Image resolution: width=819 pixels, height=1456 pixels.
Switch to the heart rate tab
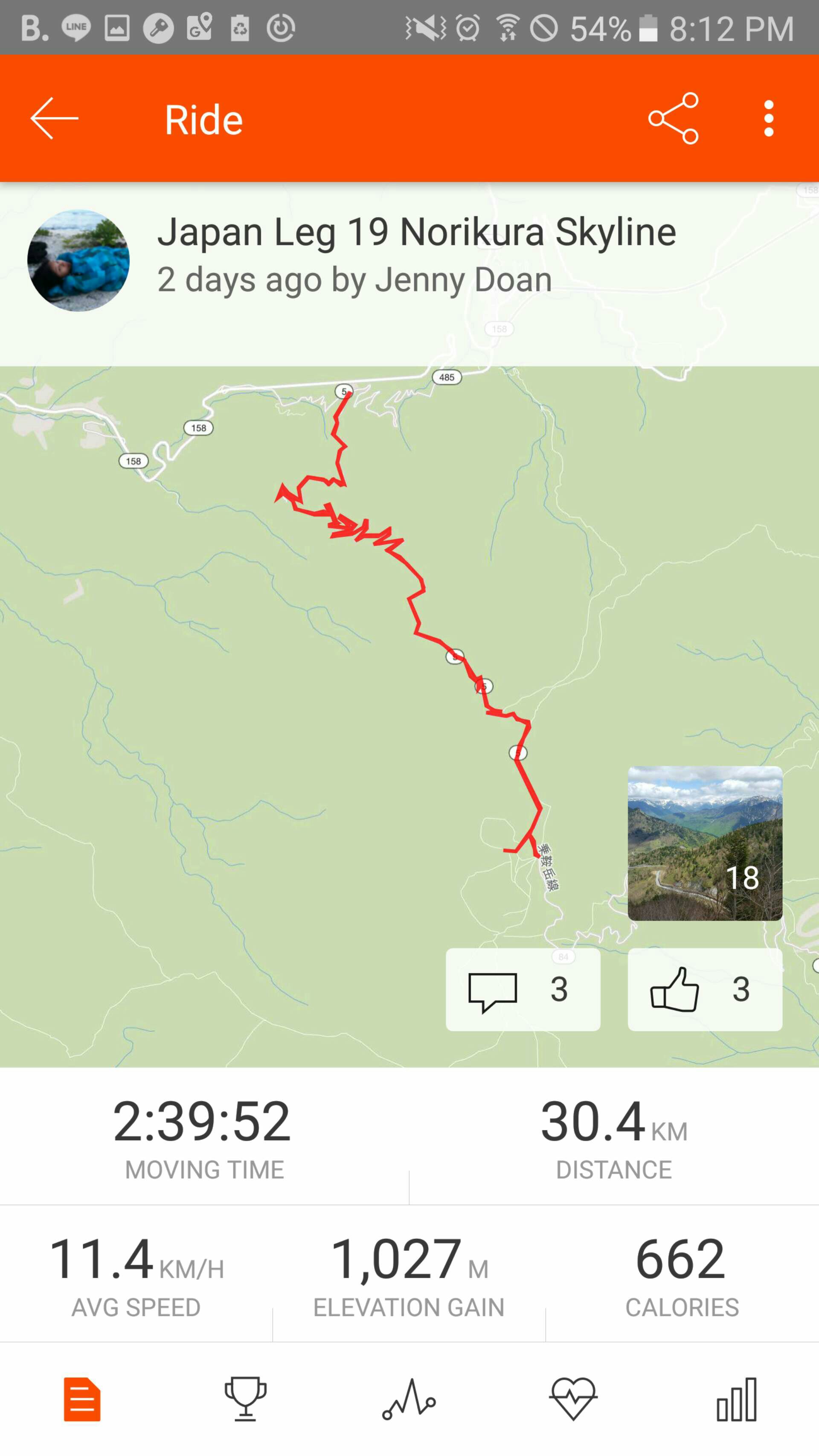click(x=572, y=1400)
